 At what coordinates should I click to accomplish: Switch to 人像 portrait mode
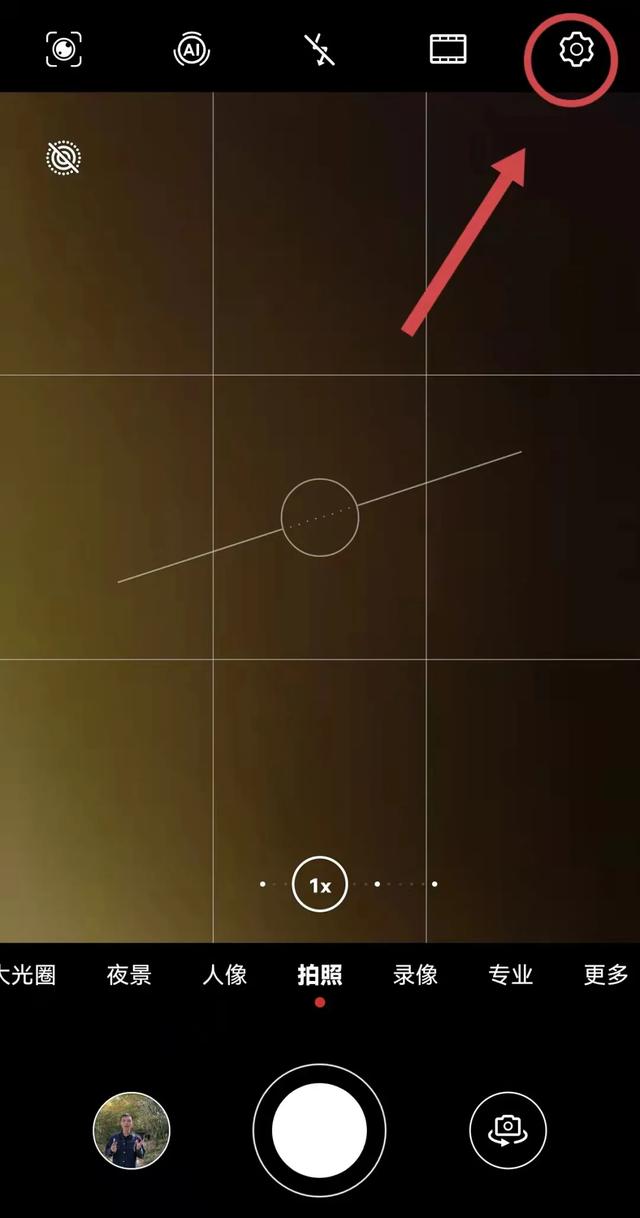[x=224, y=975]
